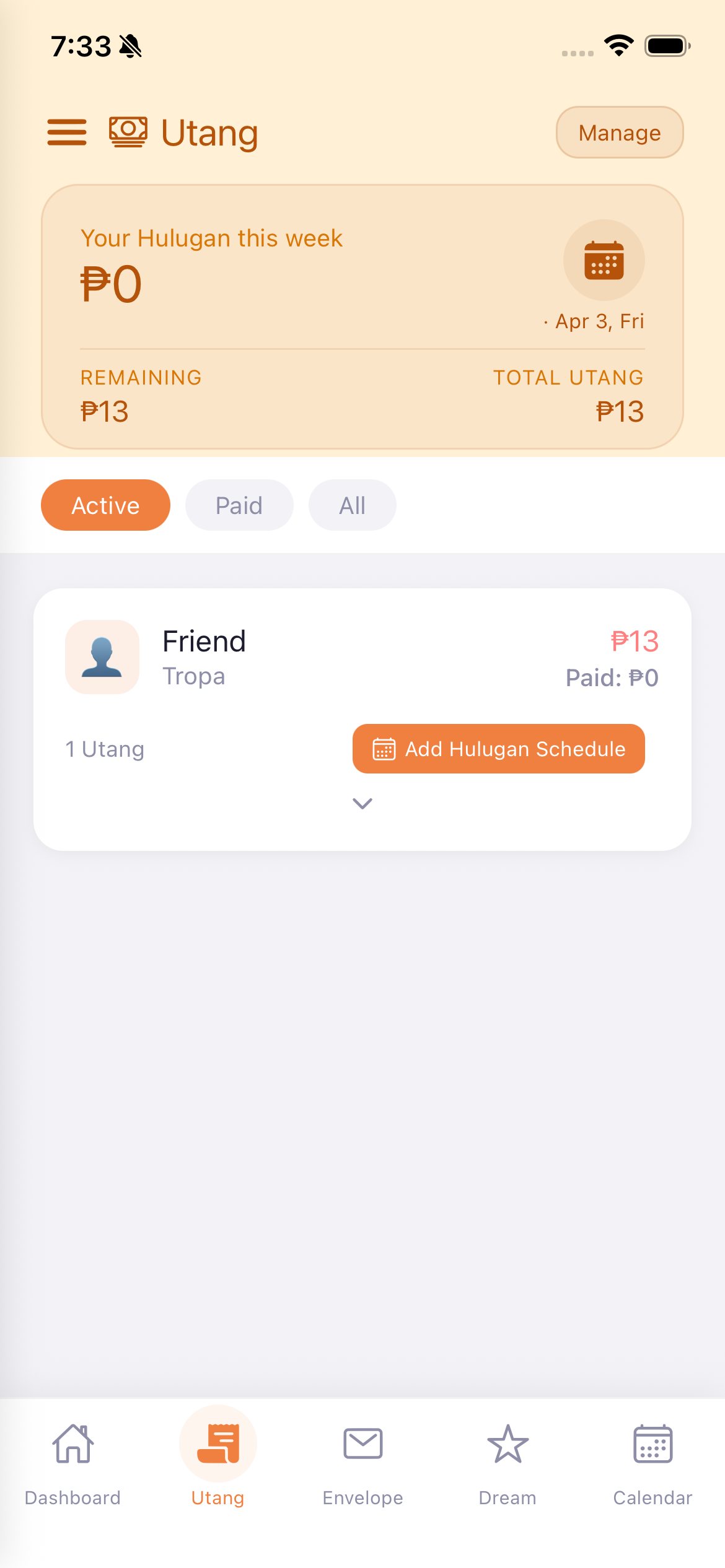Click the Friend avatar picture
Image resolution: width=725 pixels, height=1568 pixels.
[x=102, y=657]
